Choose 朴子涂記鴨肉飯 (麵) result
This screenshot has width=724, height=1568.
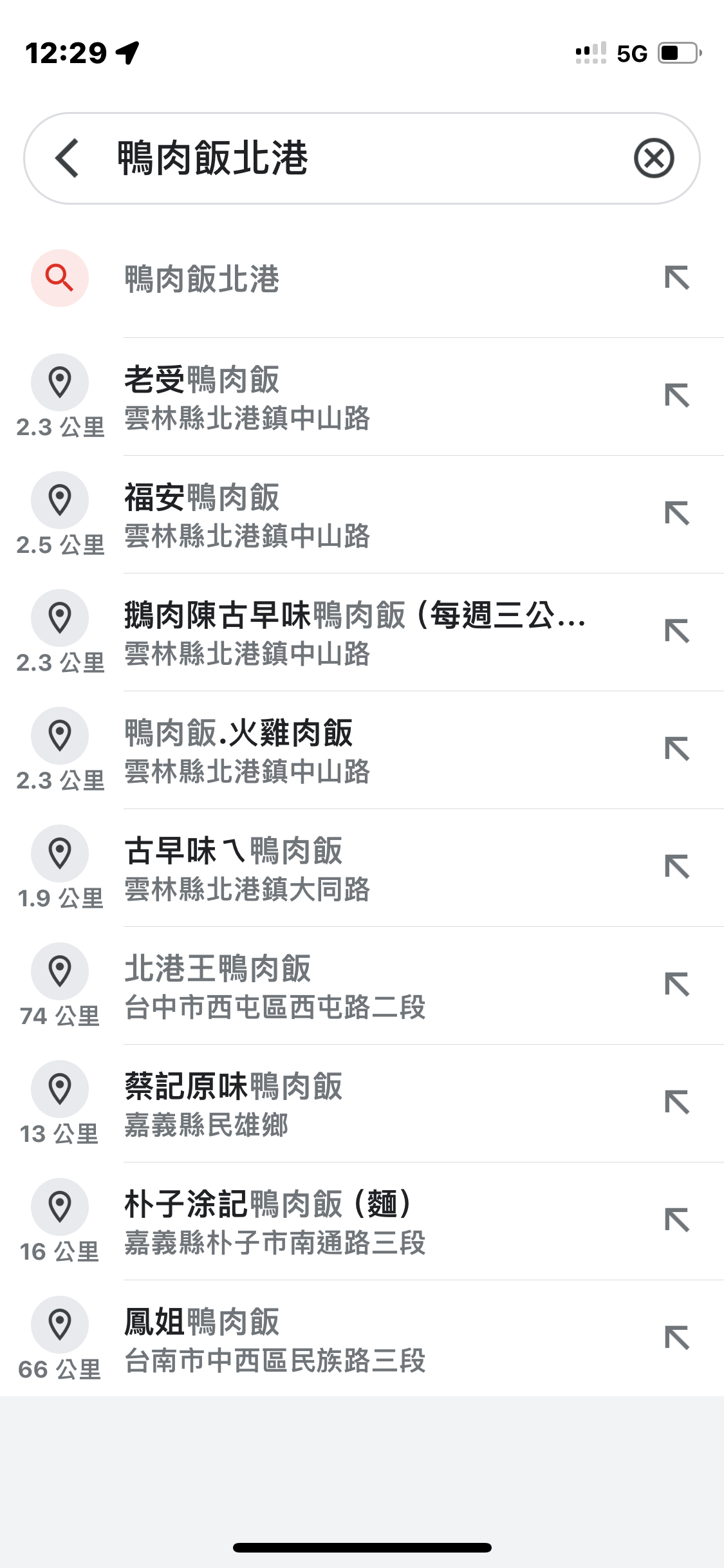coord(362,1221)
